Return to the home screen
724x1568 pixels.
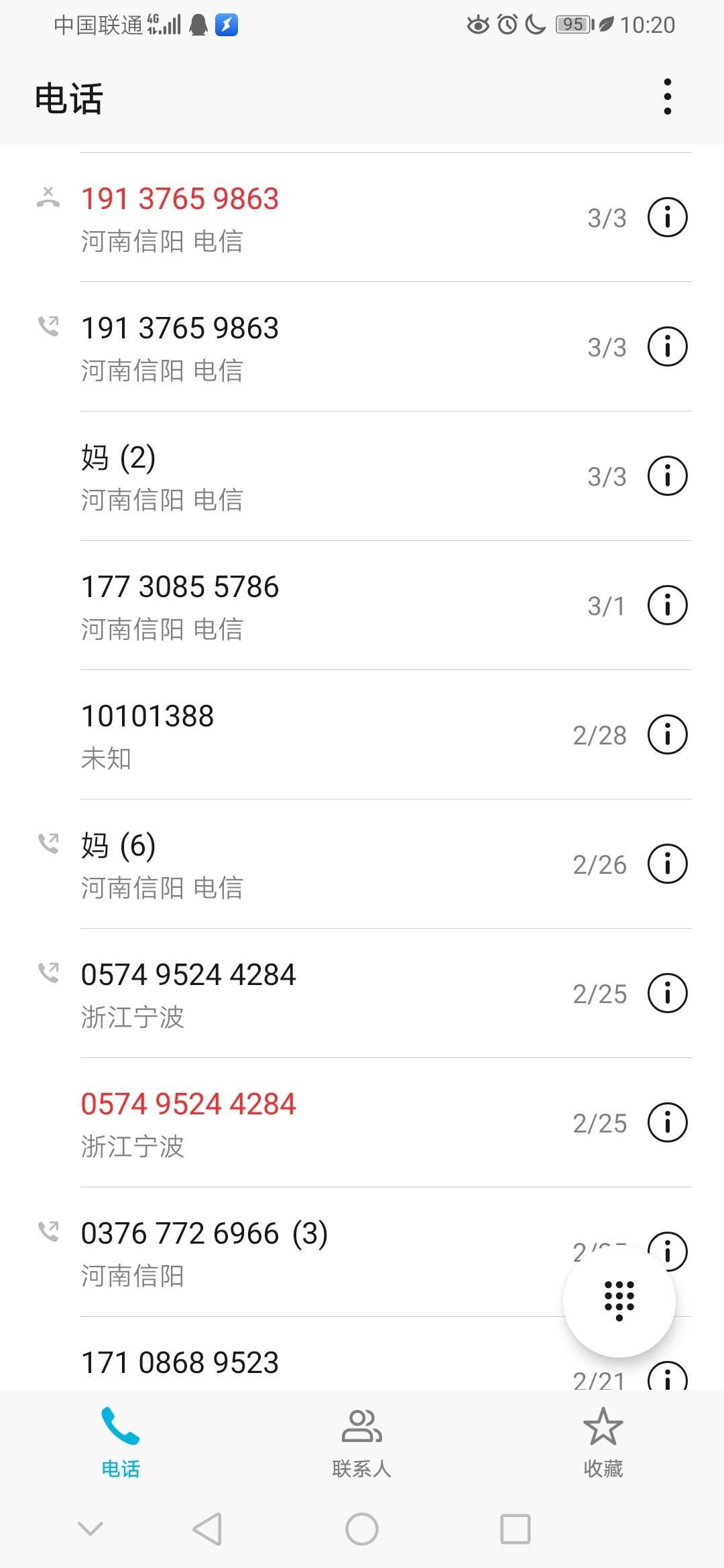tap(362, 1529)
